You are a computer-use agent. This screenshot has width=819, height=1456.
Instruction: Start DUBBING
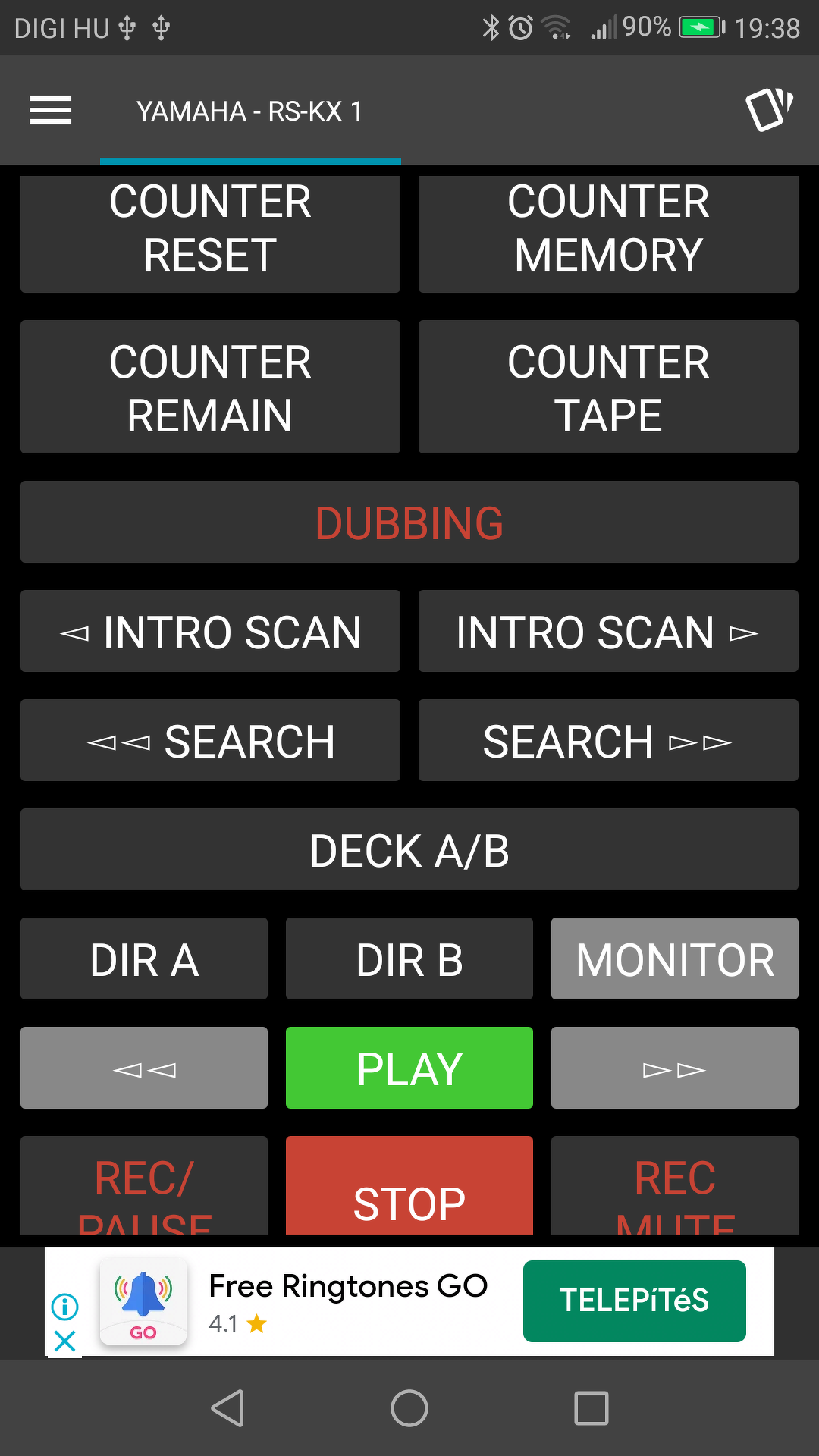coord(409,522)
